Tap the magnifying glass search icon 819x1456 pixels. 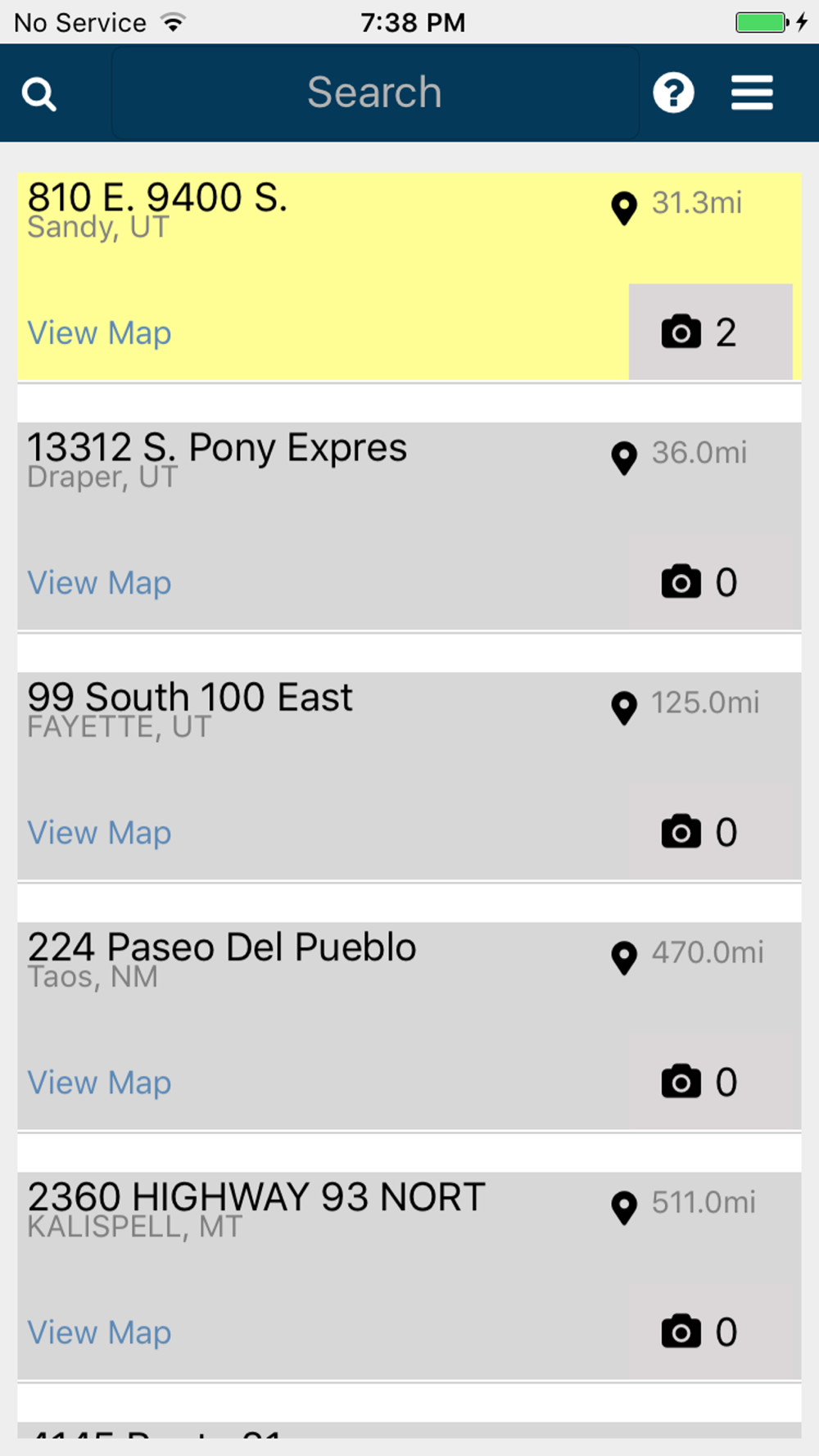click(x=38, y=94)
